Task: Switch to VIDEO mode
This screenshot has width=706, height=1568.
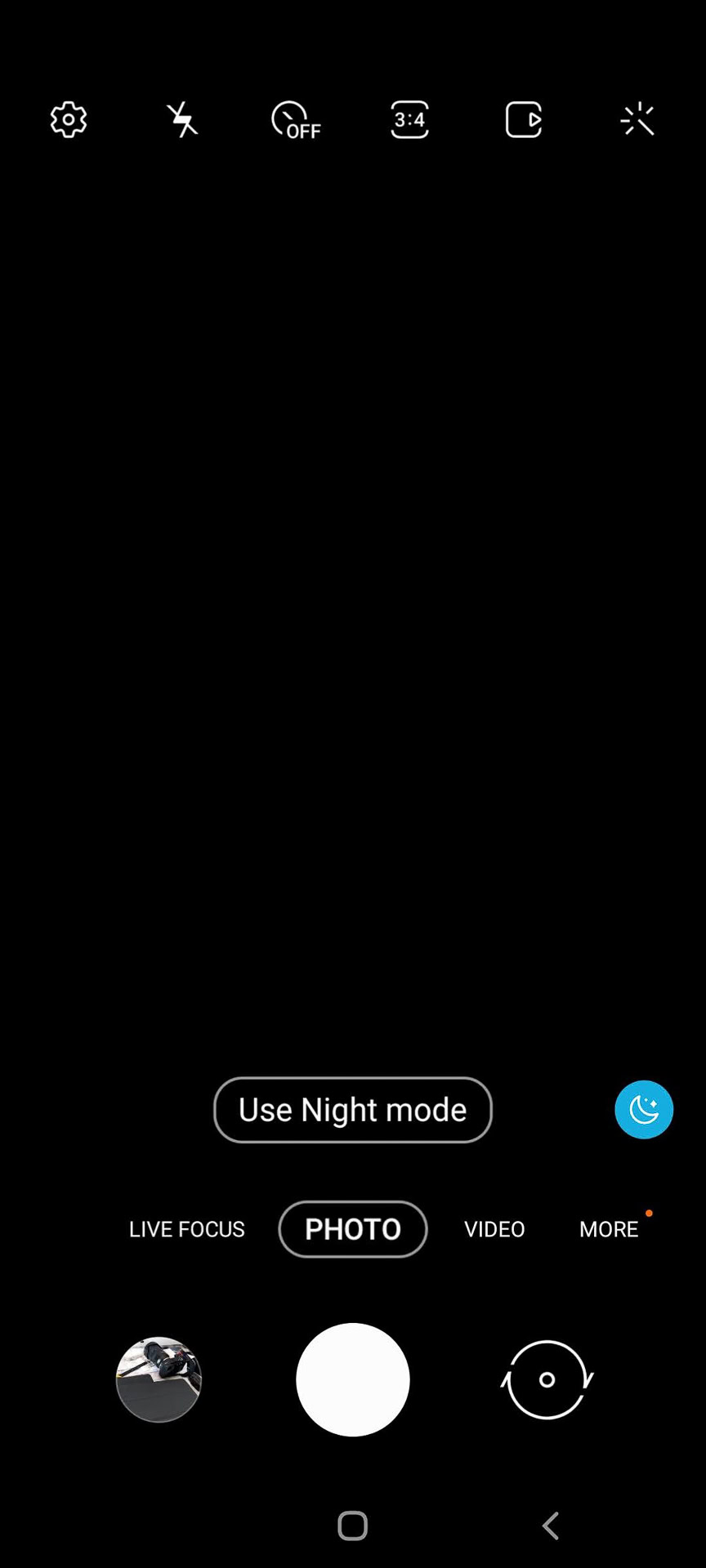Action: click(x=494, y=1229)
